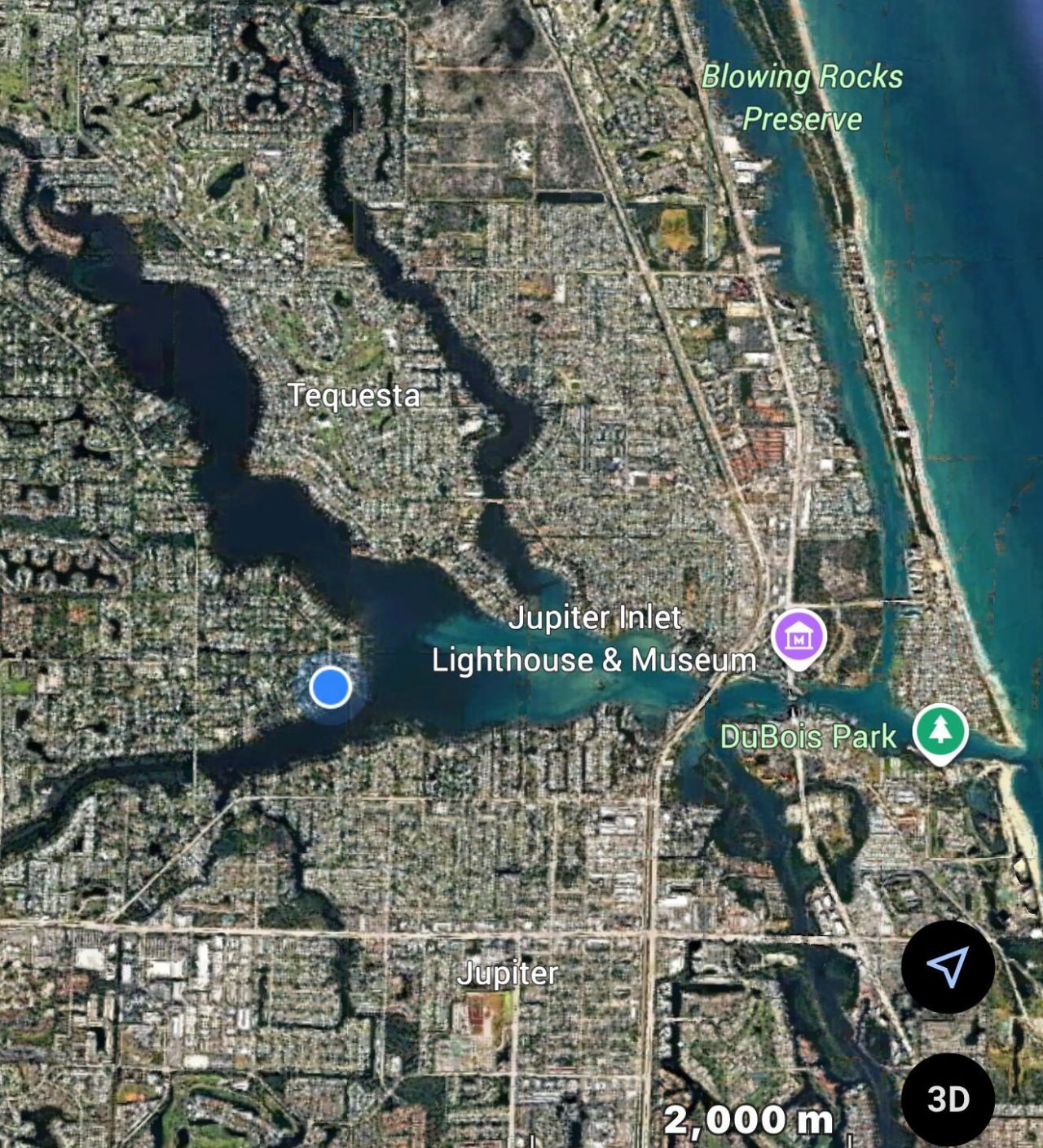Image resolution: width=1043 pixels, height=1148 pixels.
Task: Select the Tequesta area label
Action: pyautogui.click(x=354, y=397)
